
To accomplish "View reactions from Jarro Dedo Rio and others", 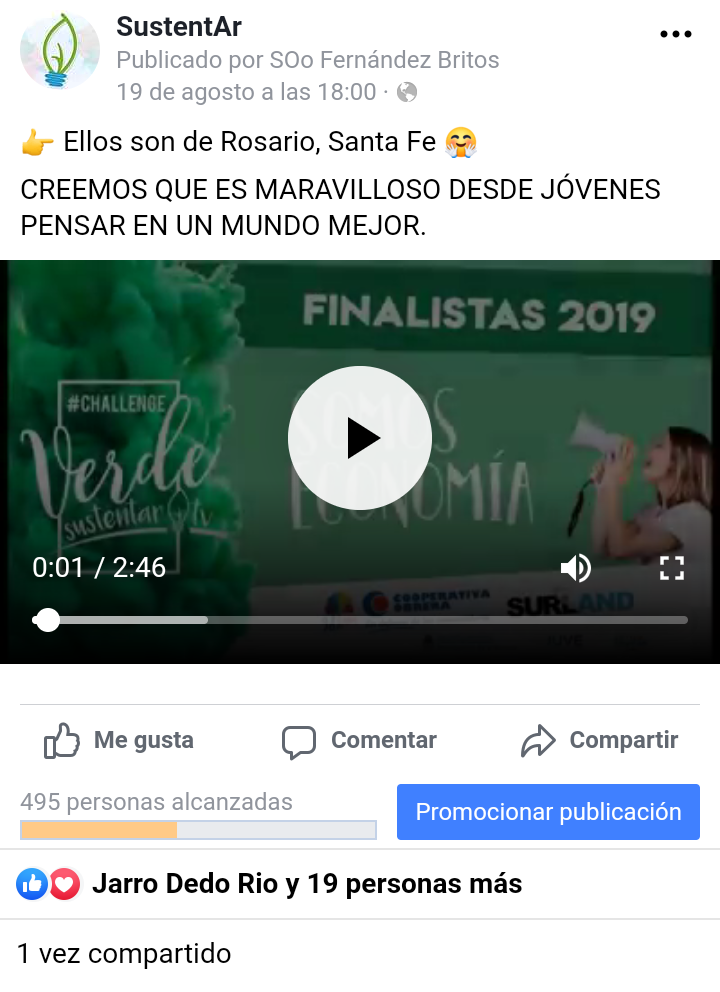I will tap(306, 884).
